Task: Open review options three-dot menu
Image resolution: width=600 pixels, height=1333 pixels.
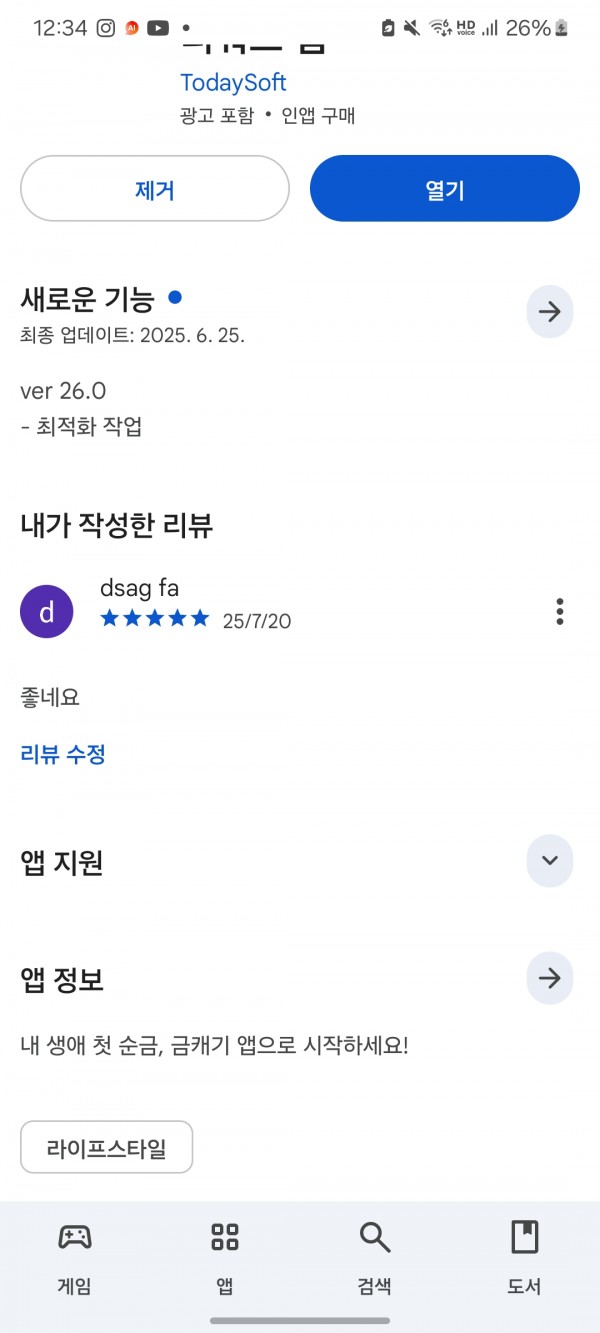Action: point(560,611)
